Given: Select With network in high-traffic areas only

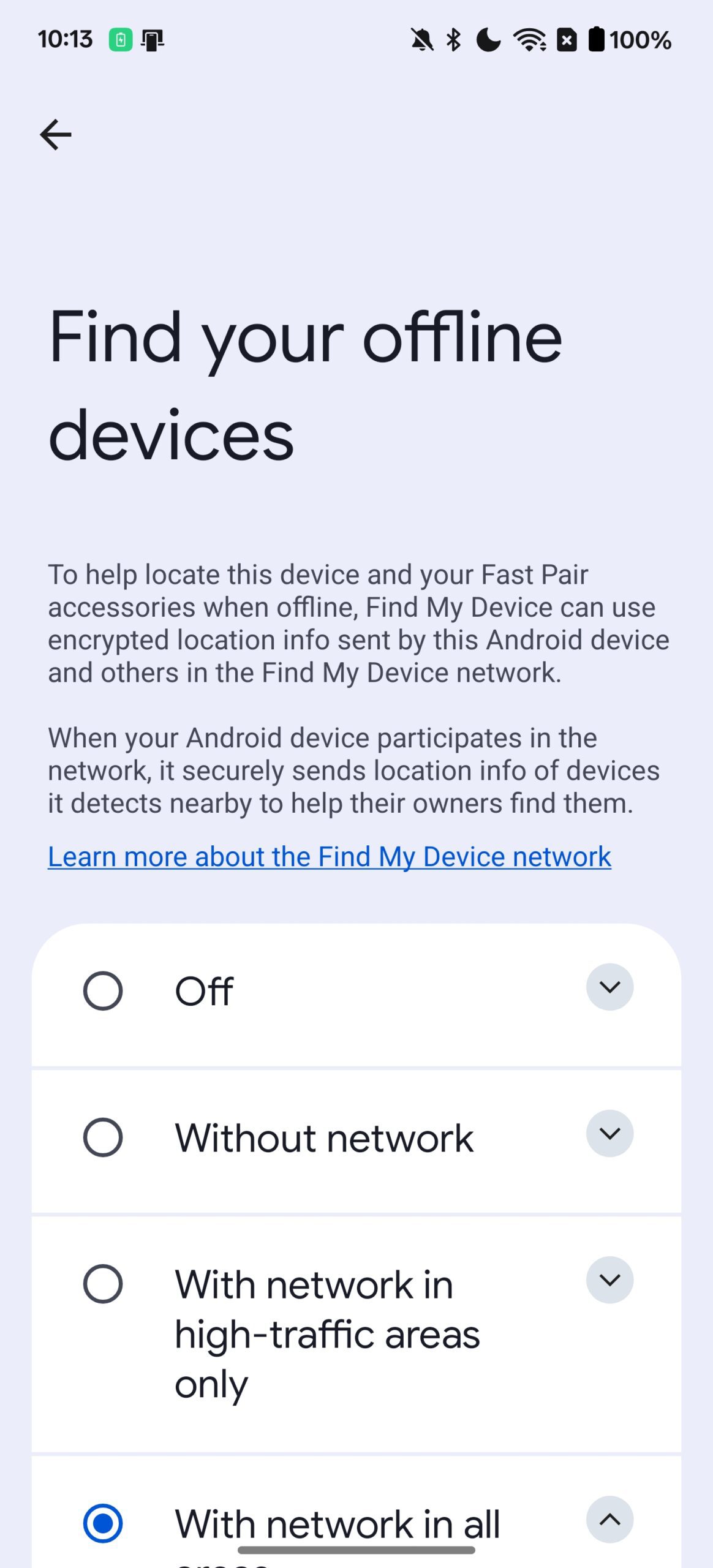Looking at the screenshot, I should point(103,1283).
